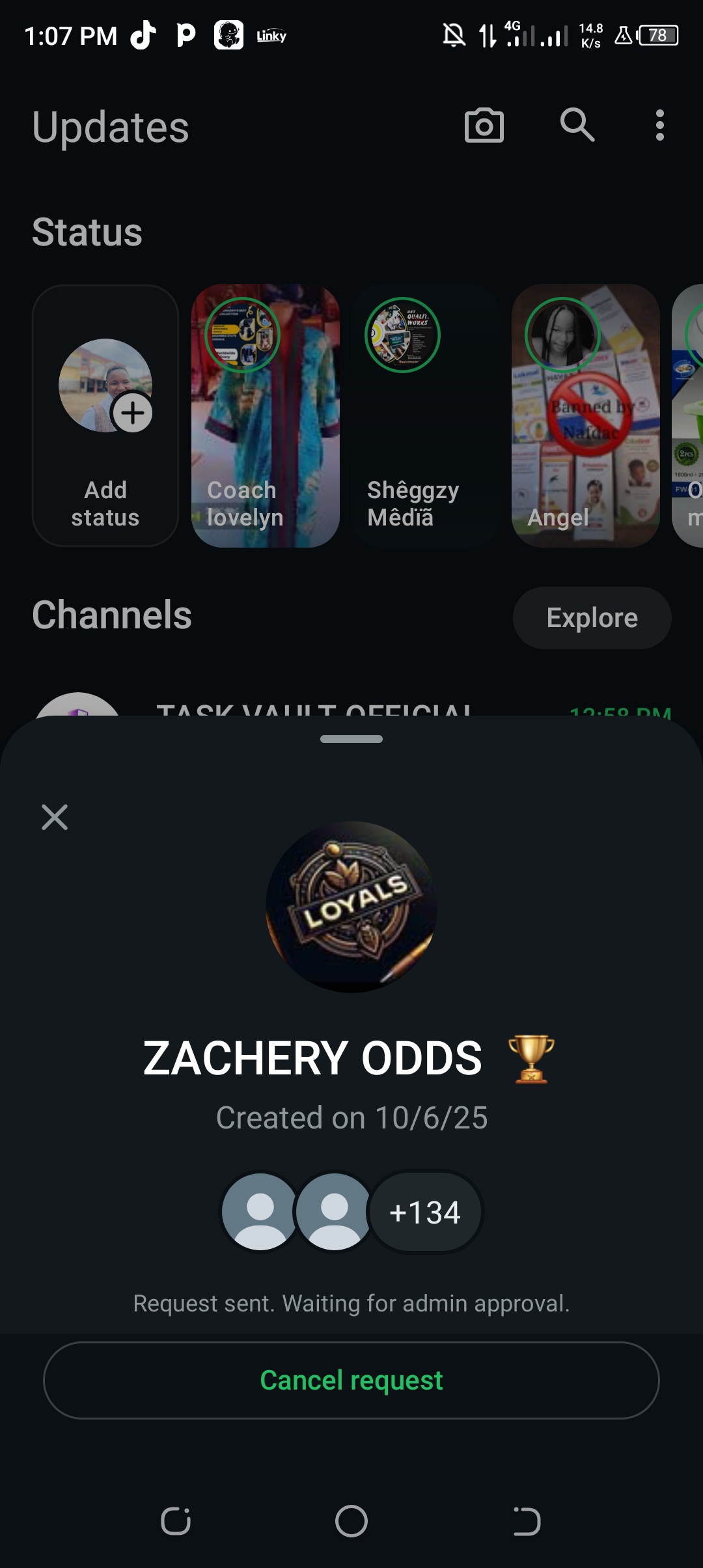Cancel the join request

[351, 1380]
